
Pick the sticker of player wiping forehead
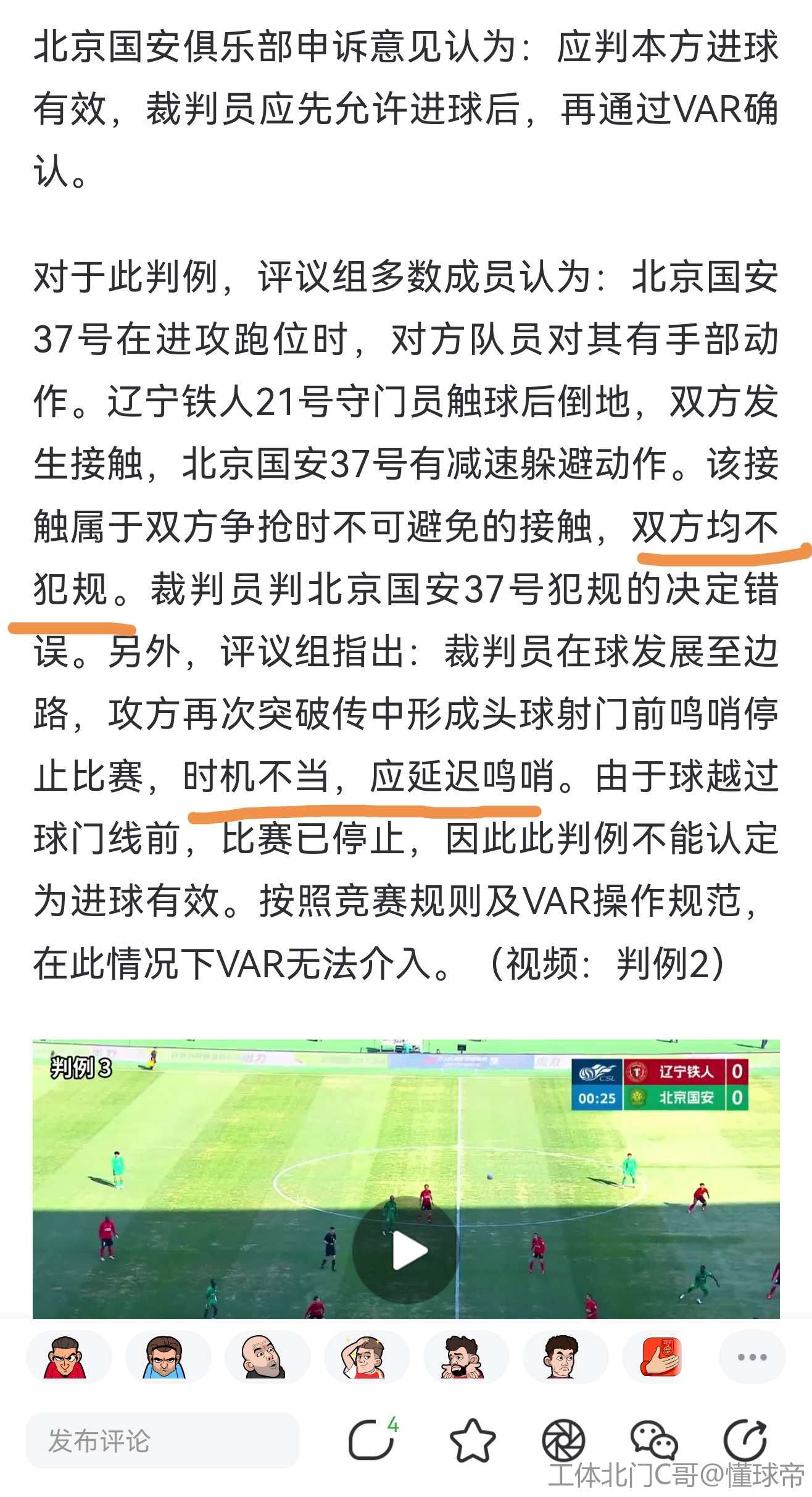pos(364,1357)
